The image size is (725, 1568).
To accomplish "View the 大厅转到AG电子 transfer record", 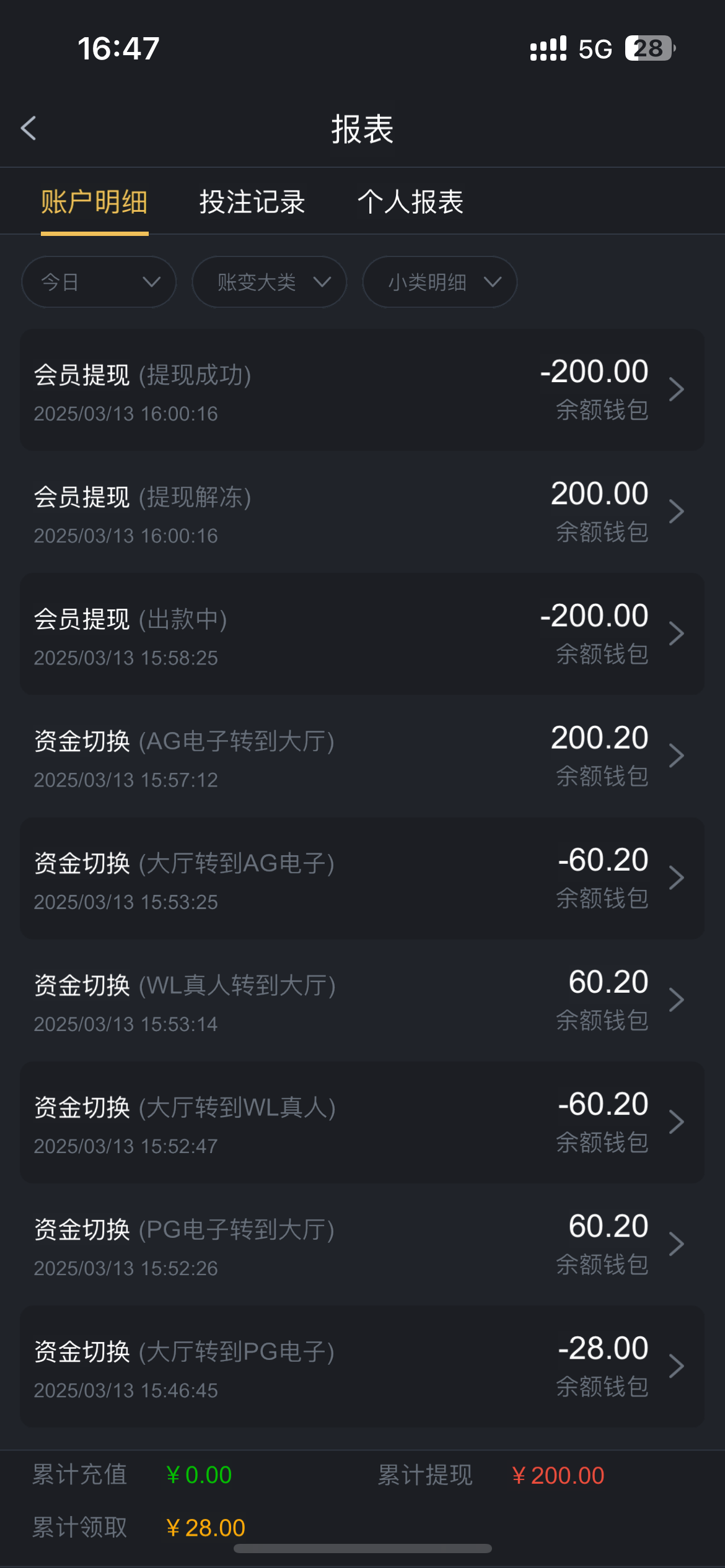I will point(362,878).
